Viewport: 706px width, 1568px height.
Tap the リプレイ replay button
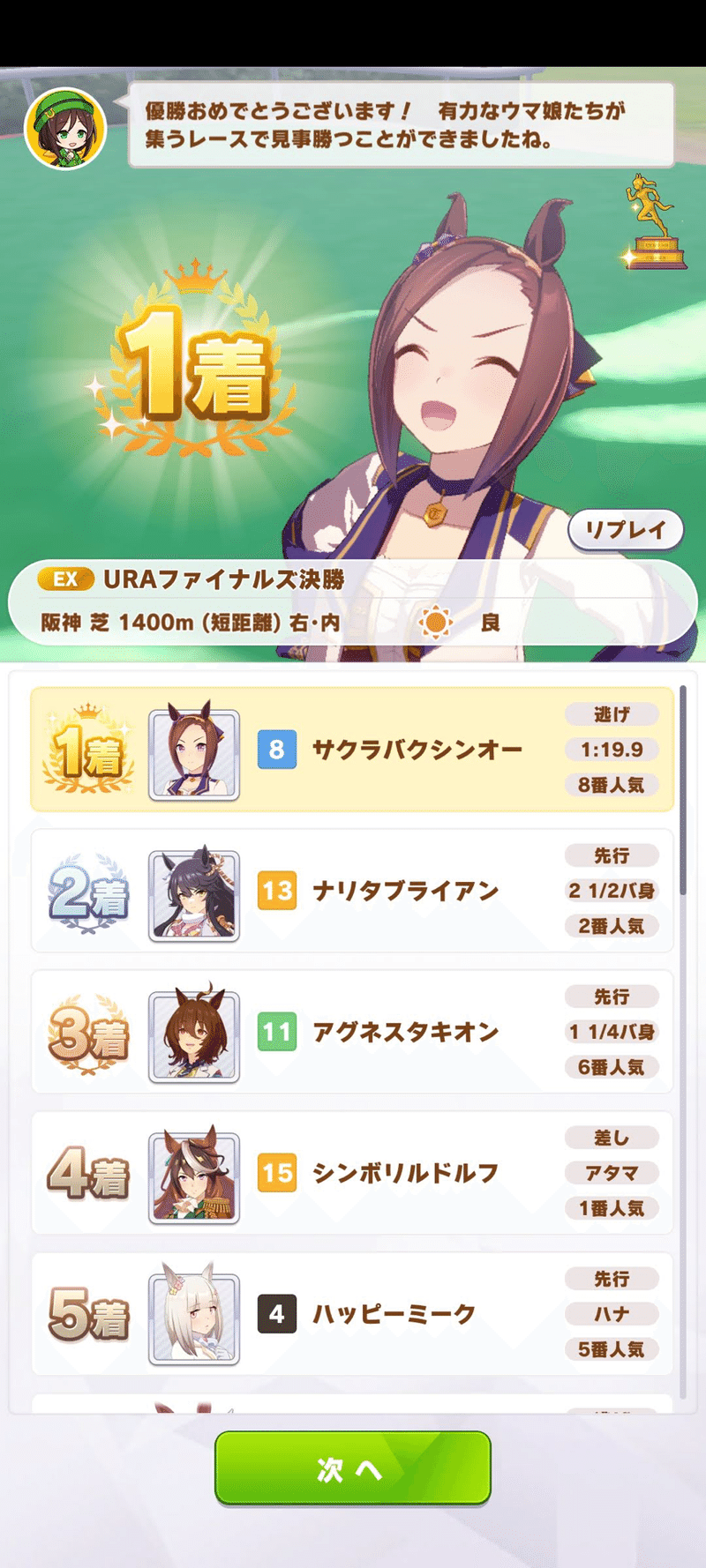click(625, 530)
